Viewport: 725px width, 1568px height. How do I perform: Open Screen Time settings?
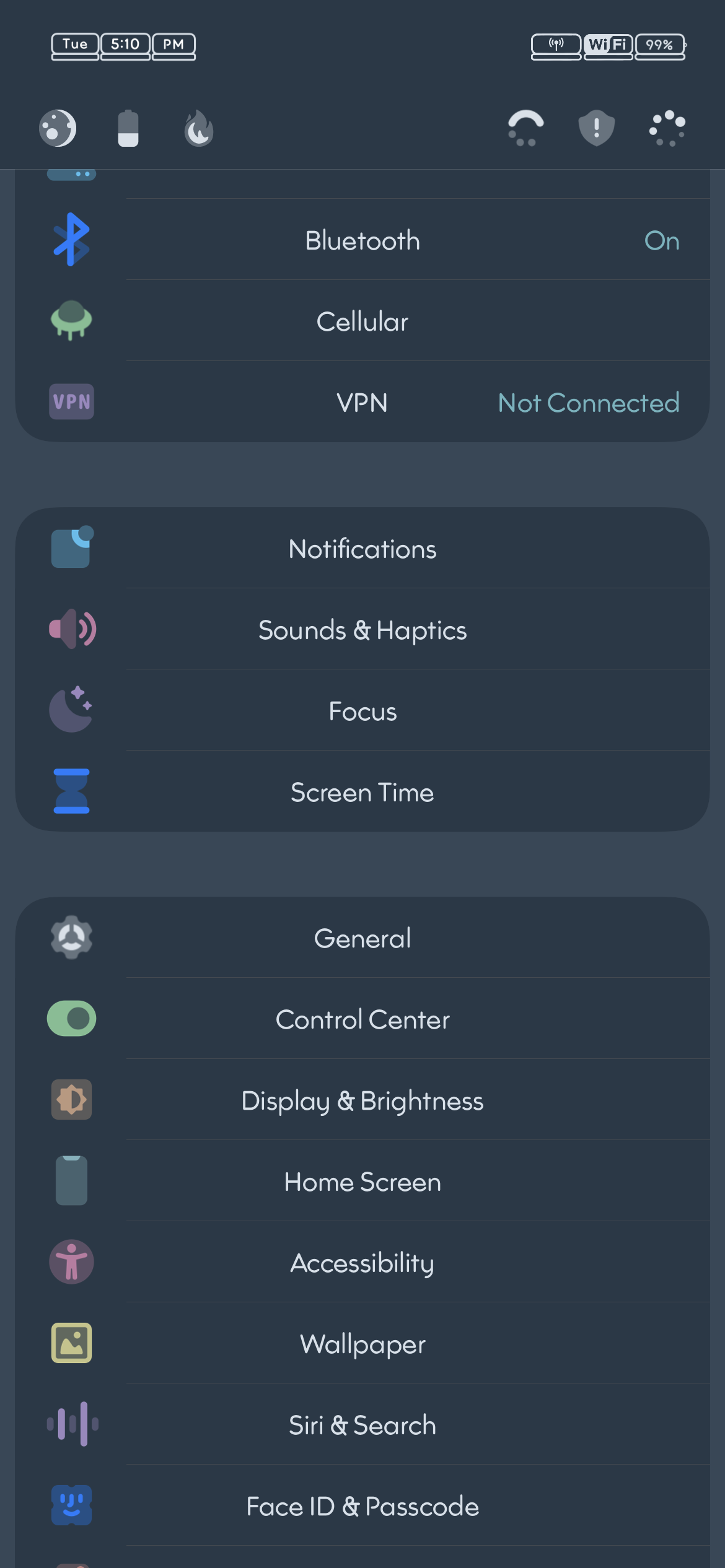point(362,791)
